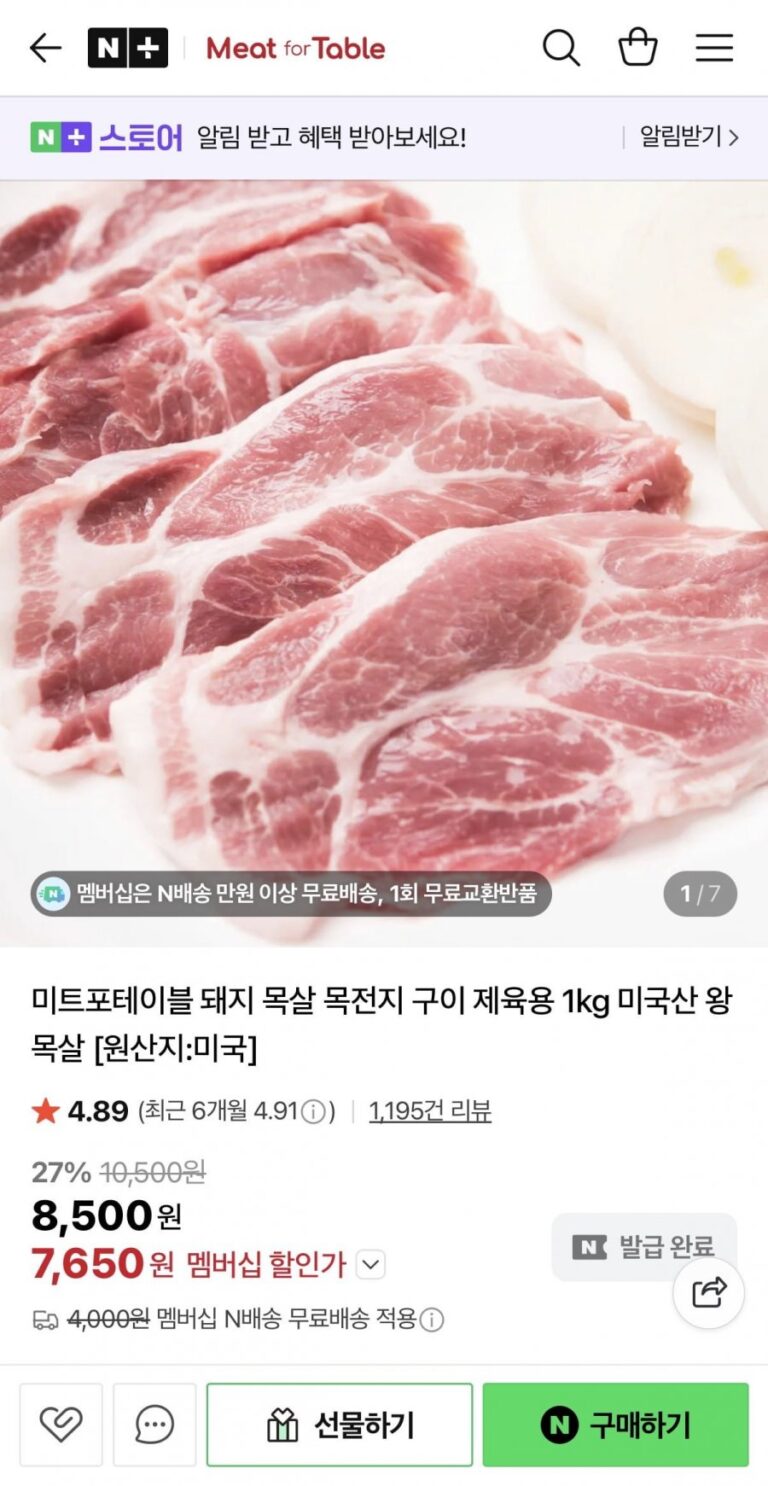
Task: Show info about 멤버십 N배송 무료배송
Action: [432, 1320]
